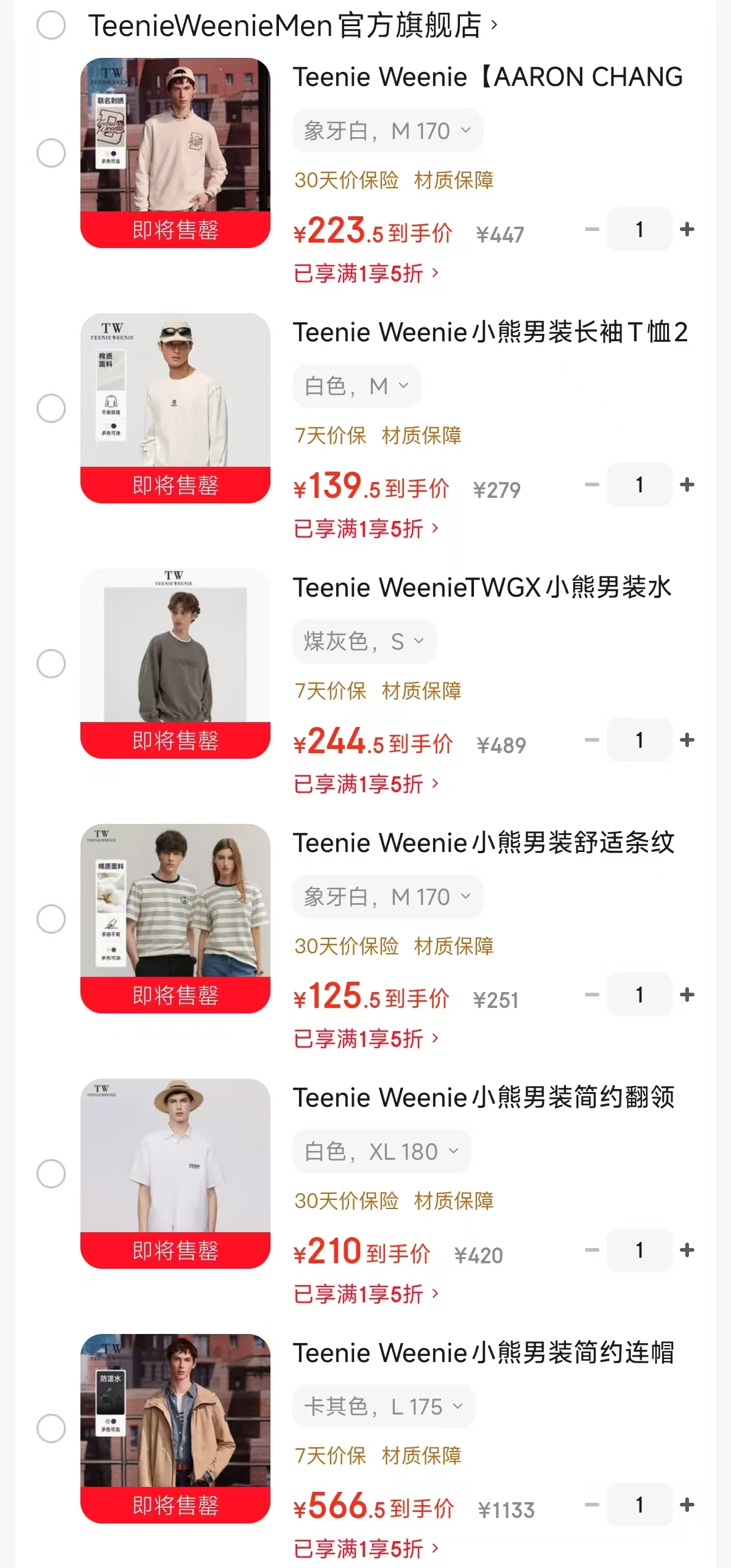Add one more ¥244.5 sweatshirt
Image resolution: width=731 pixels, height=1568 pixels.
point(687,740)
